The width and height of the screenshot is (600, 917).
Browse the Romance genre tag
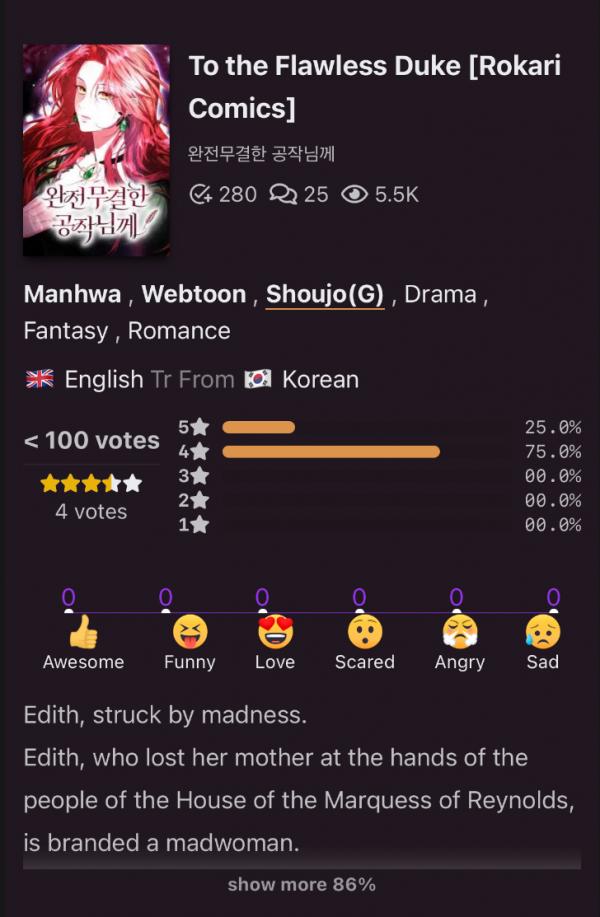[178, 331]
